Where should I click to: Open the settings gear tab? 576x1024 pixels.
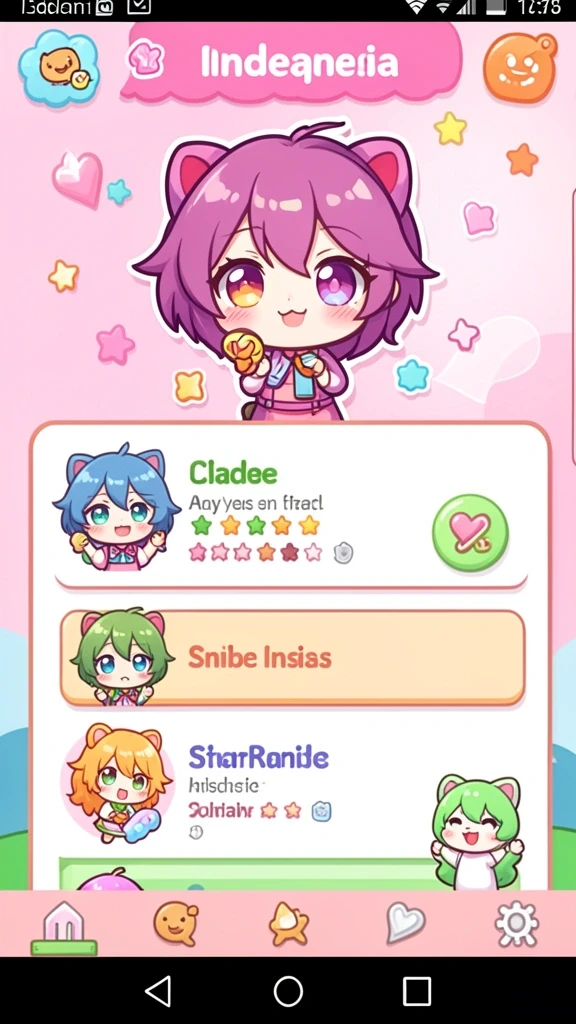click(x=517, y=923)
